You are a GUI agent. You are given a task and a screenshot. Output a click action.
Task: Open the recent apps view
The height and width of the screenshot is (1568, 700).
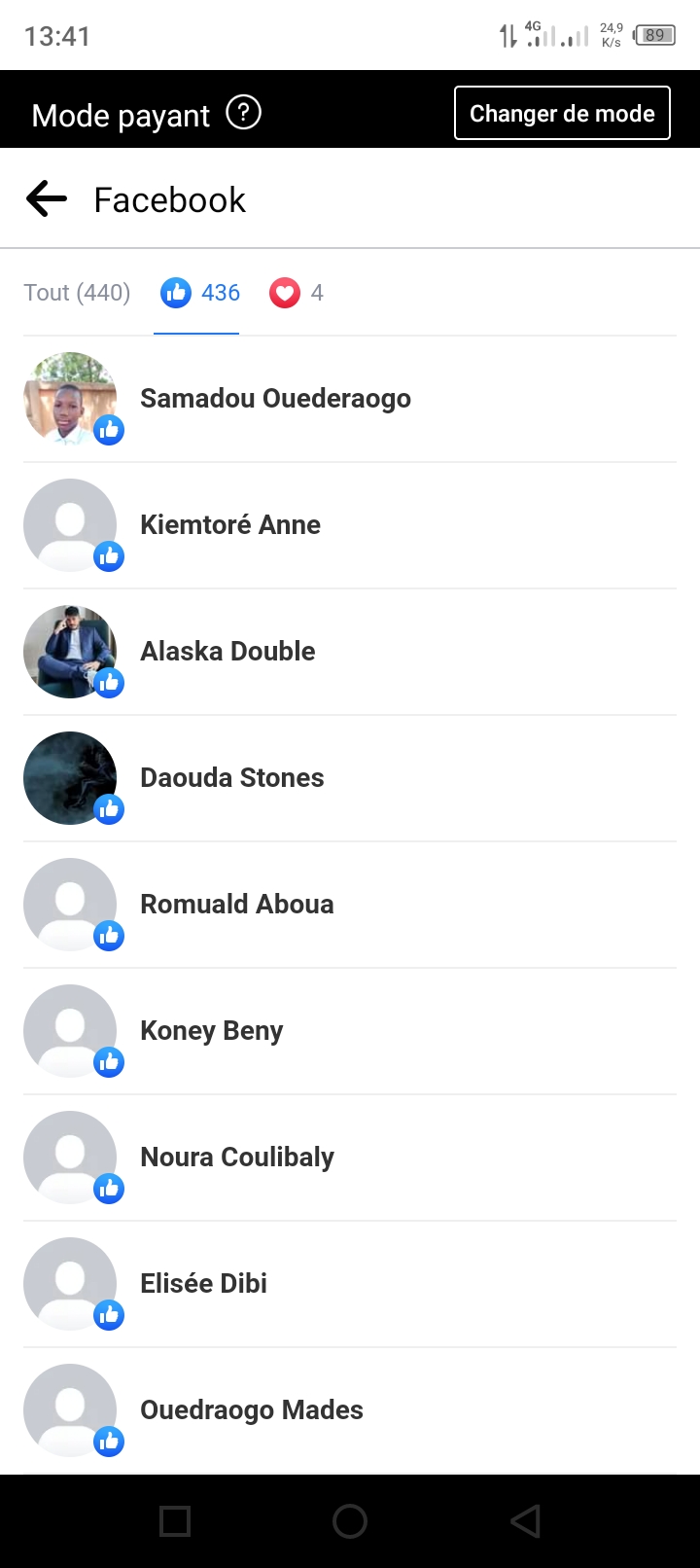(175, 1521)
